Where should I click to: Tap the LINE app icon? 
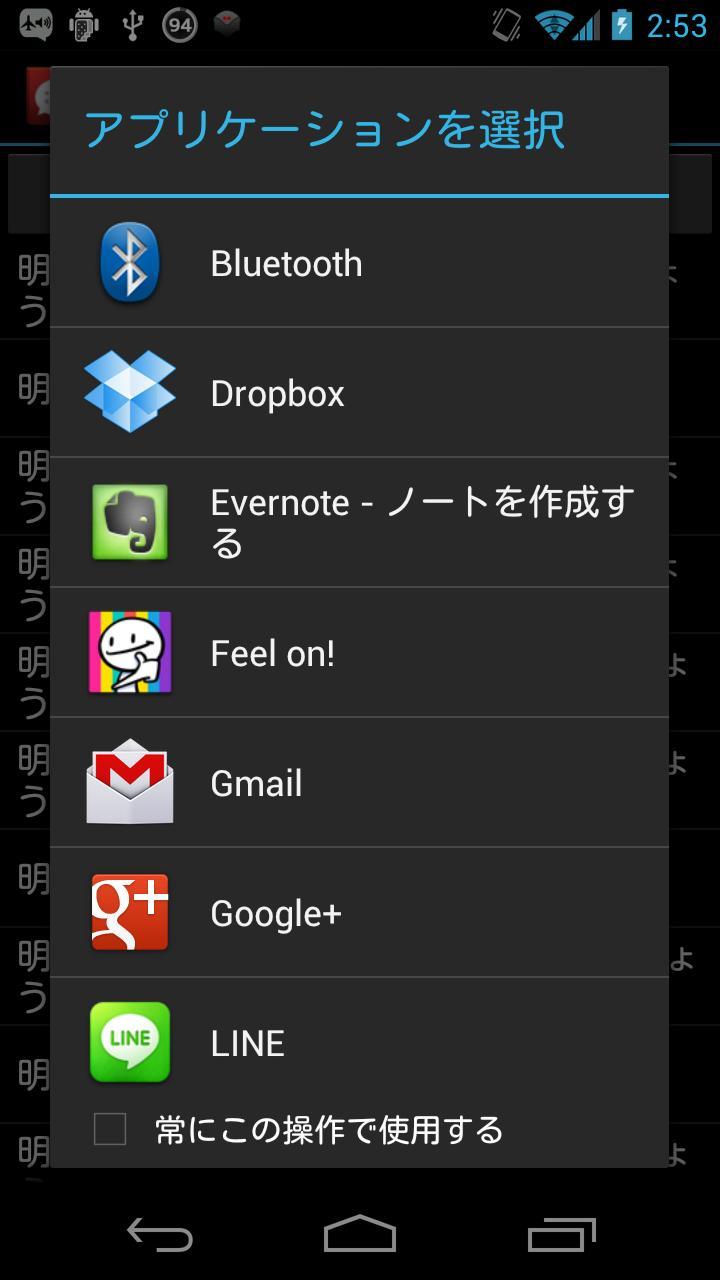click(129, 1042)
